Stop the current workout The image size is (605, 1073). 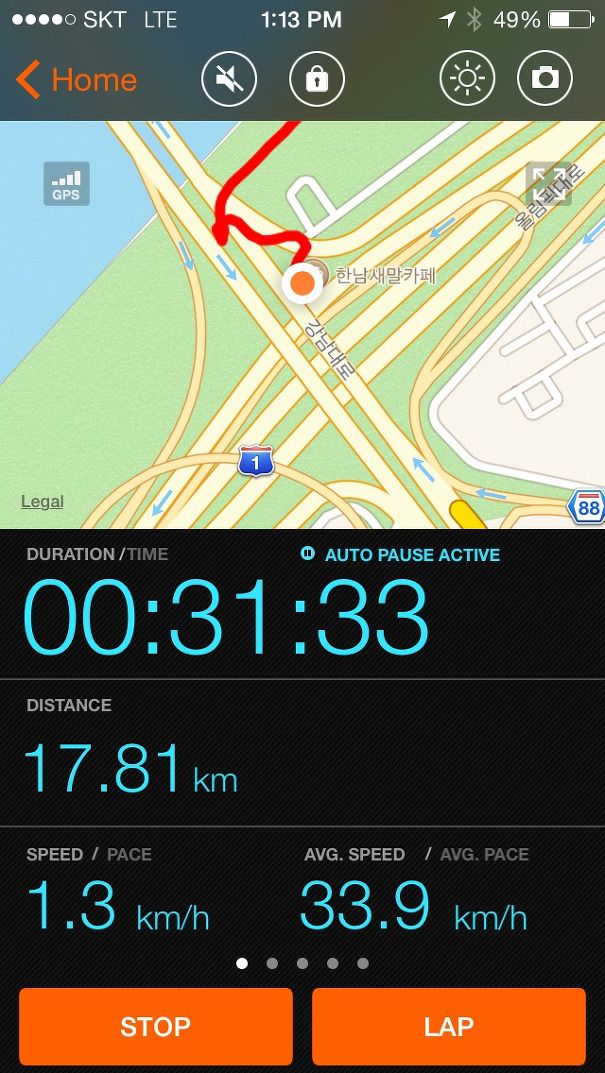pyautogui.click(x=155, y=1026)
